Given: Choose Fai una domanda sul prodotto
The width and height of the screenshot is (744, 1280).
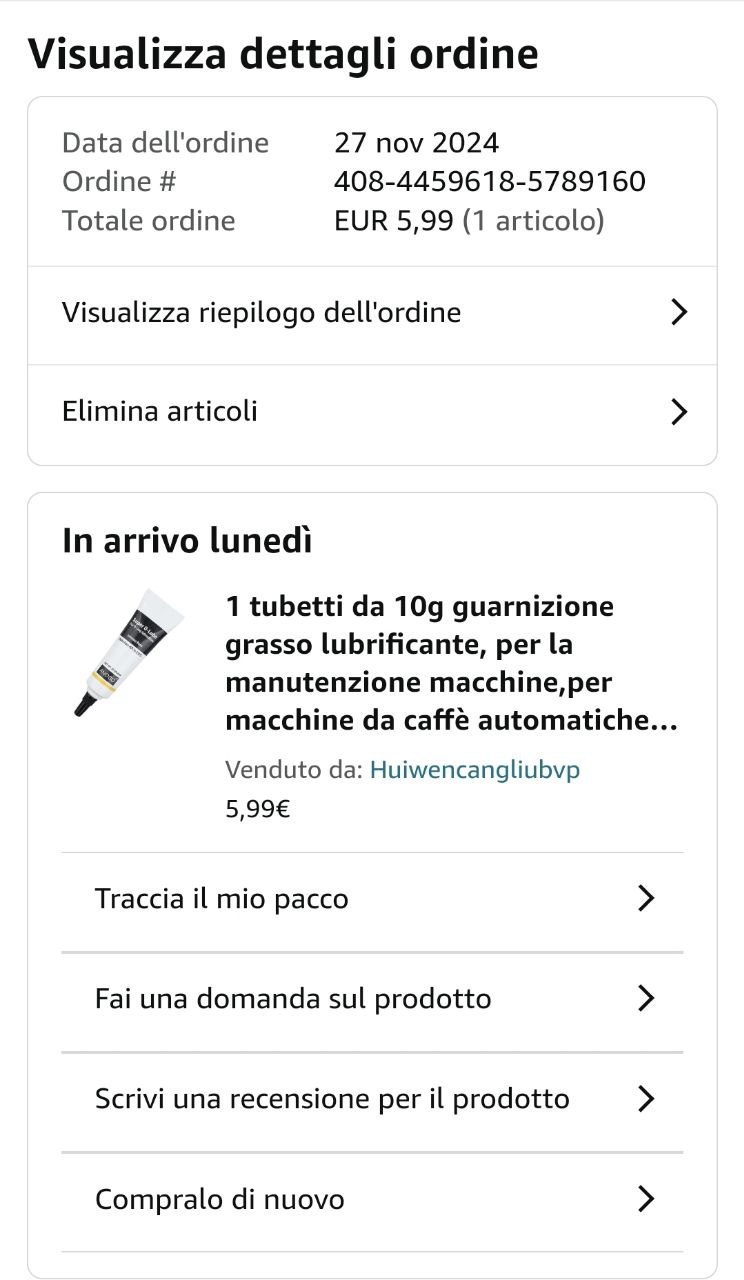Looking at the screenshot, I should tap(372, 998).
